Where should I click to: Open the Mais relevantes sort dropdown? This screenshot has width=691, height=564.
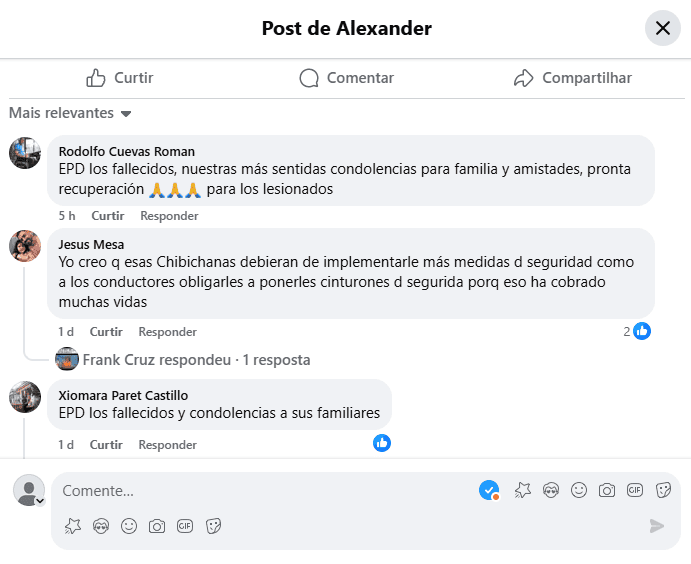click(x=70, y=113)
